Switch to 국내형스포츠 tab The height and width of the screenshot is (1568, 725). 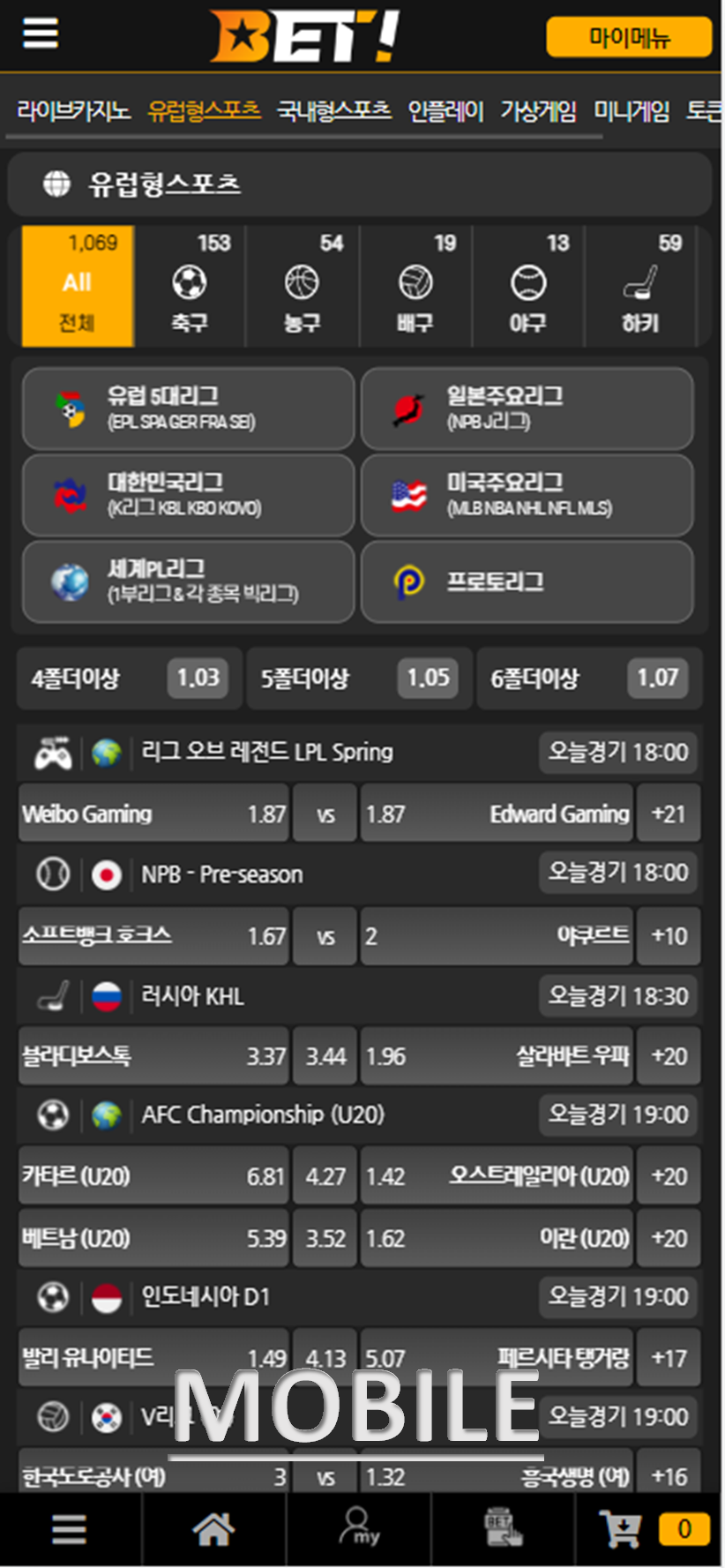(x=333, y=111)
